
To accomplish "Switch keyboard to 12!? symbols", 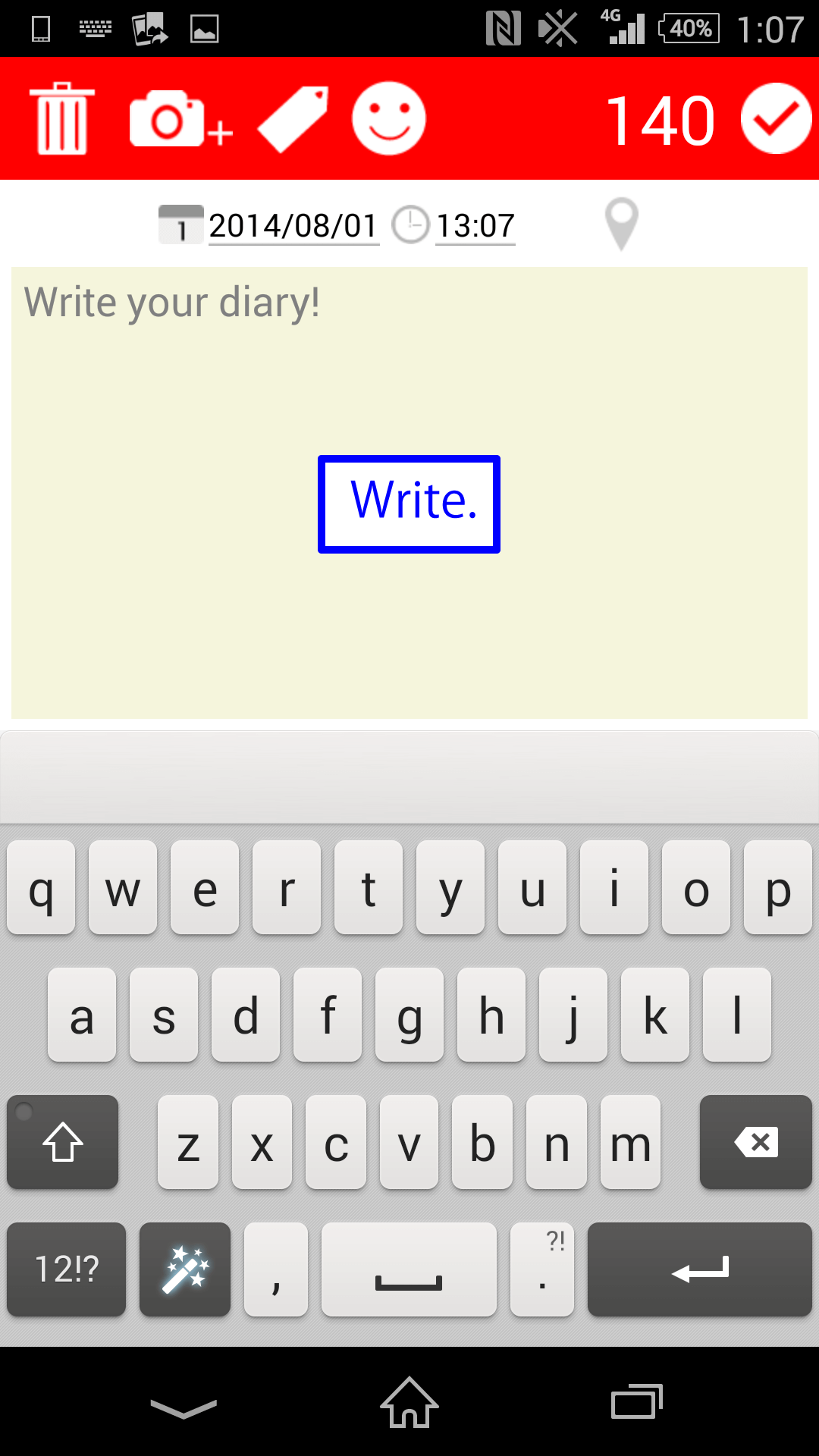I will click(67, 1269).
